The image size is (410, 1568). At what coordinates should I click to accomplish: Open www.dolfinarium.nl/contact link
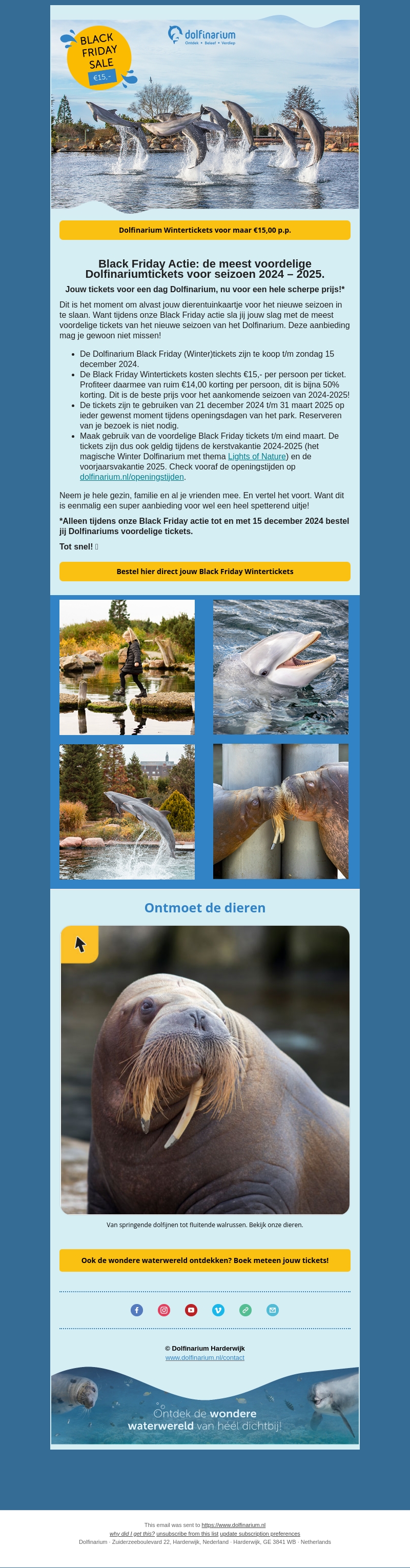(204, 1357)
